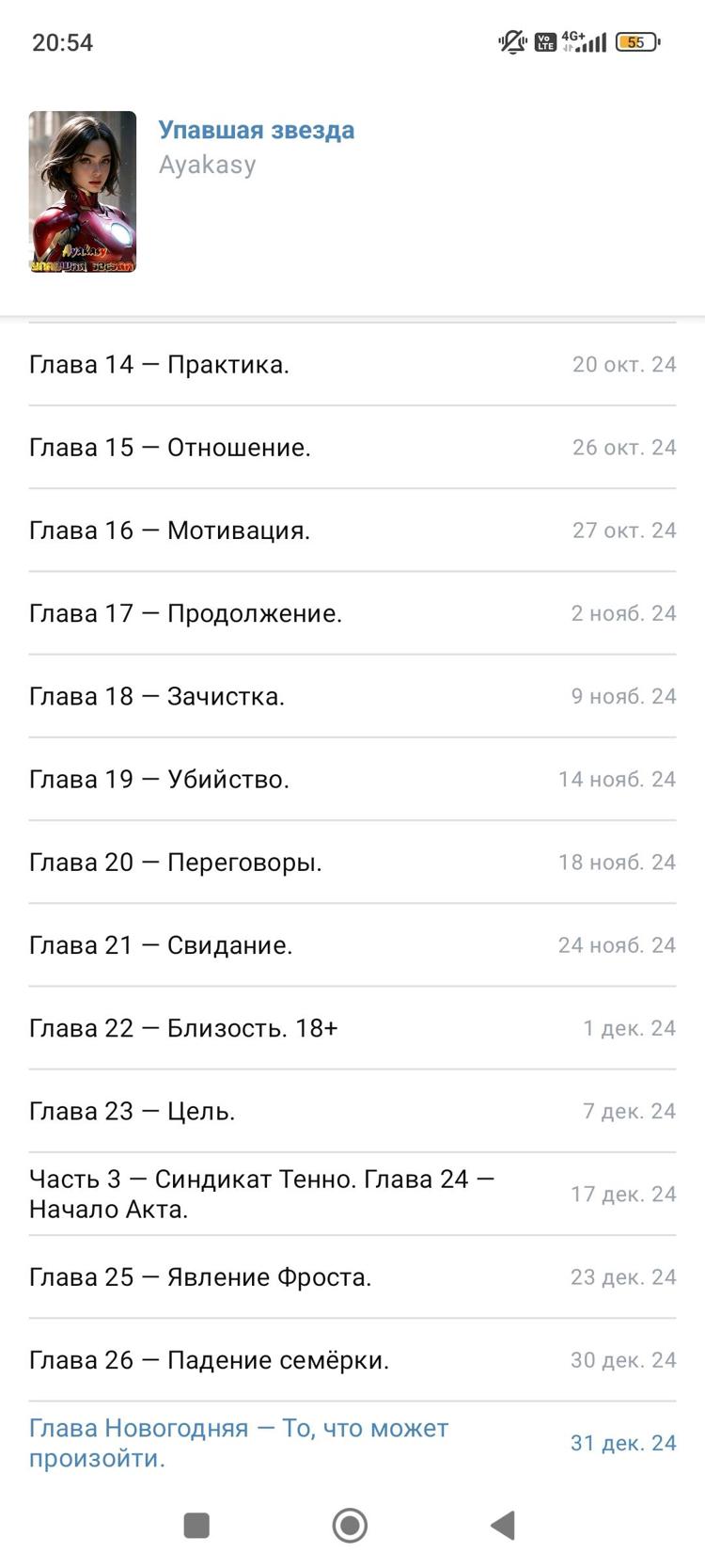Open Глава 18 — Зачистка
Screen dimensions: 705x1568
pyautogui.click(x=157, y=696)
